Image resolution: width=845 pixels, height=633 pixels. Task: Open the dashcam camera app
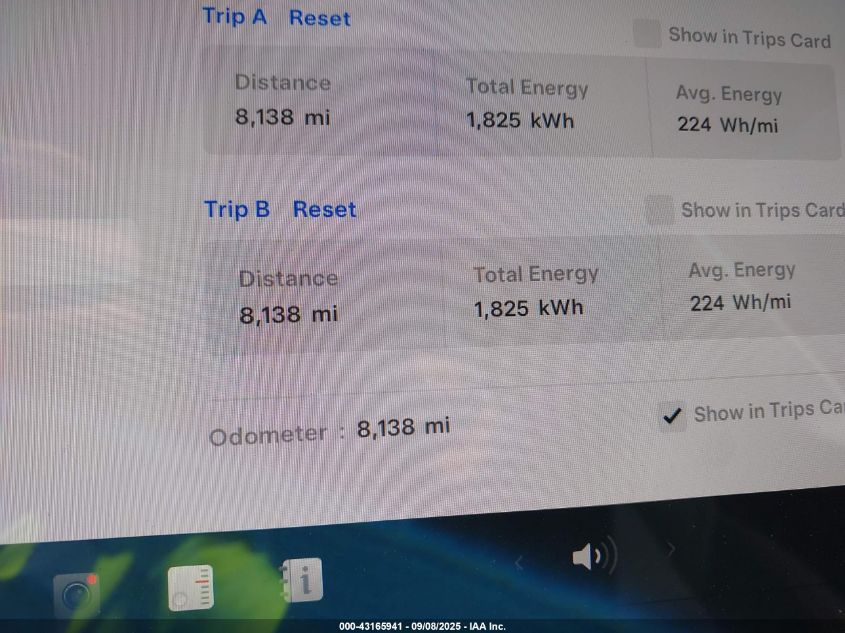coord(76,596)
